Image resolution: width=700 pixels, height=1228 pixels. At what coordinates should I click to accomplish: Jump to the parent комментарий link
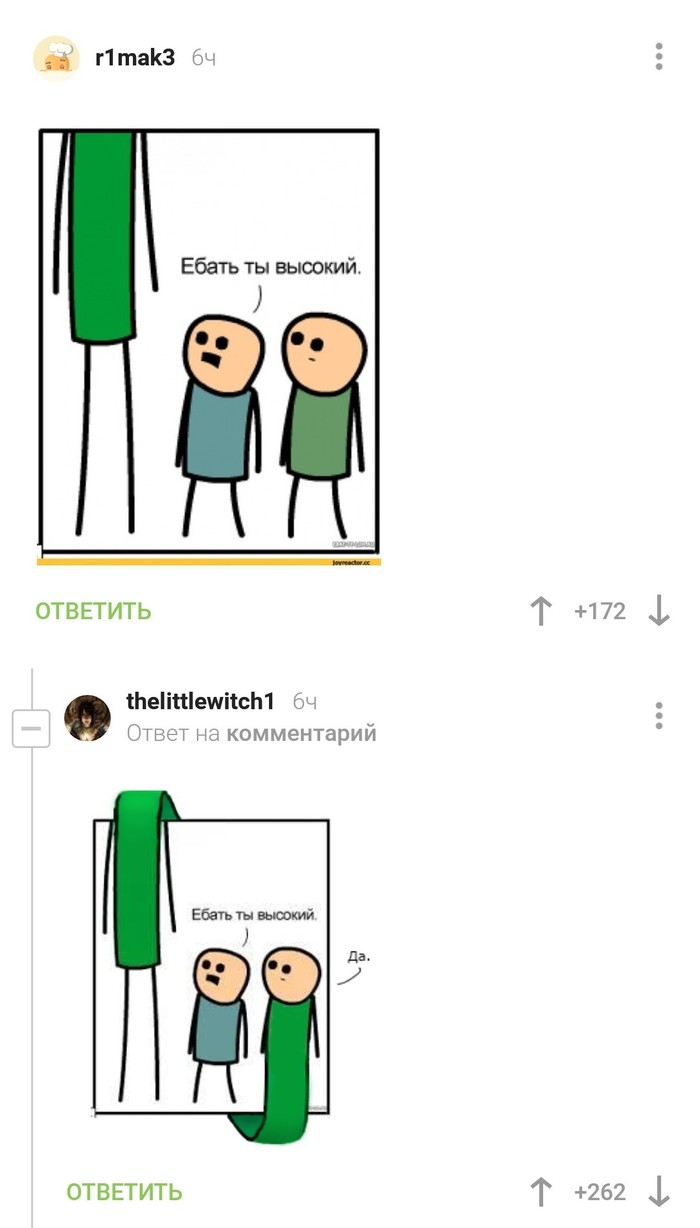(x=301, y=734)
